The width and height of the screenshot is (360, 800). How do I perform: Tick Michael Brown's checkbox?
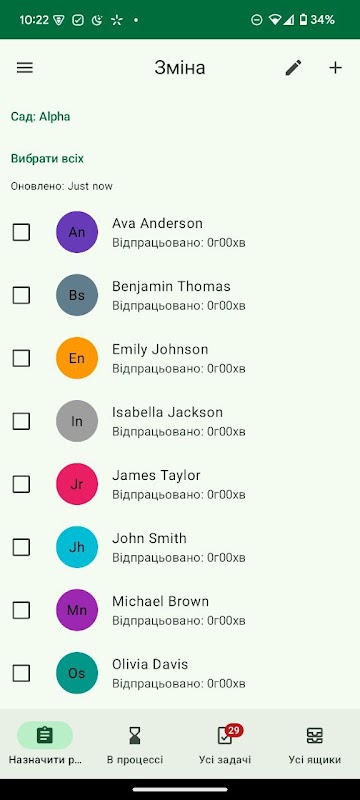click(21, 610)
